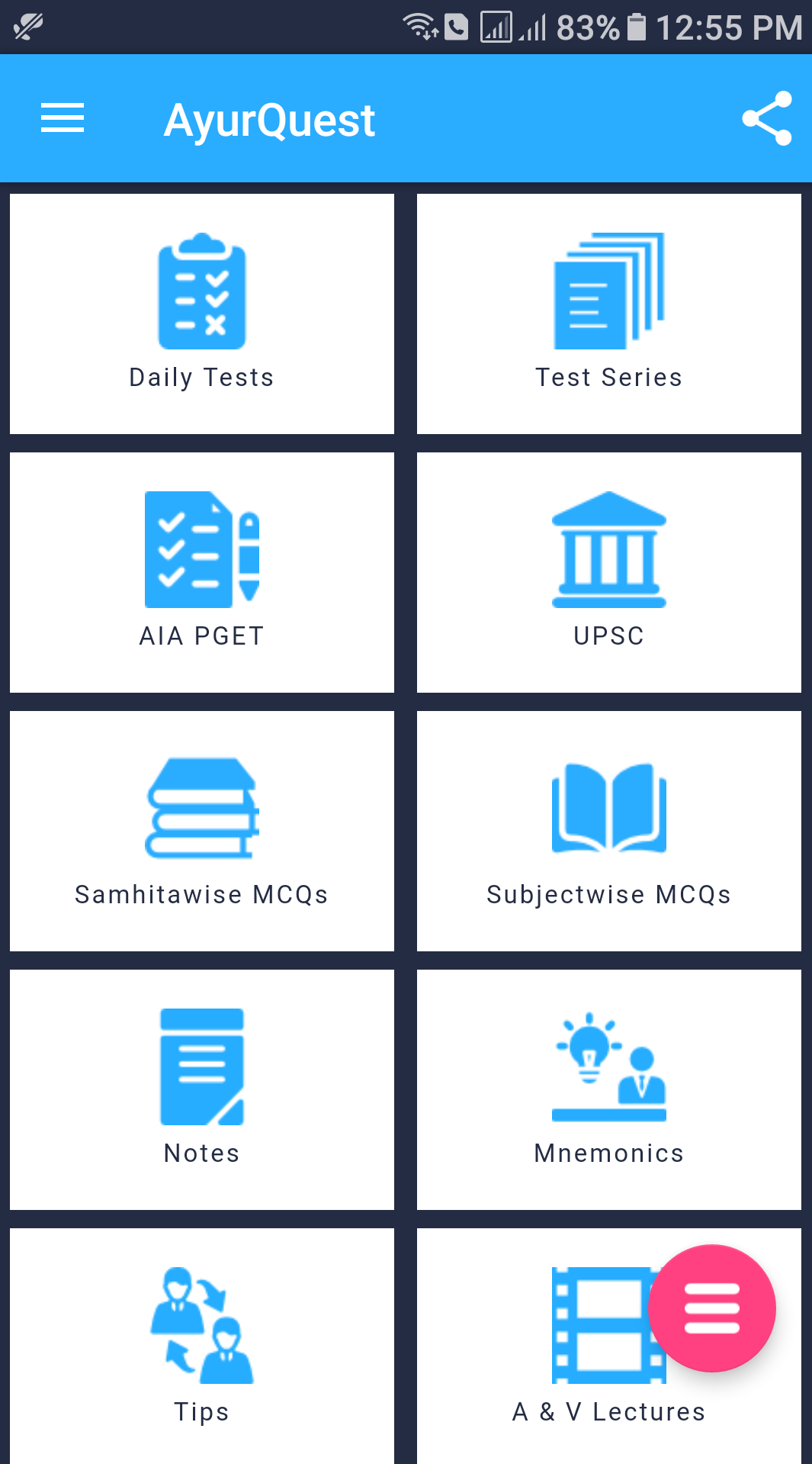Browse Samhitawise MCQs
Image resolution: width=812 pixels, height=1464 pixels.
point(202,831)
